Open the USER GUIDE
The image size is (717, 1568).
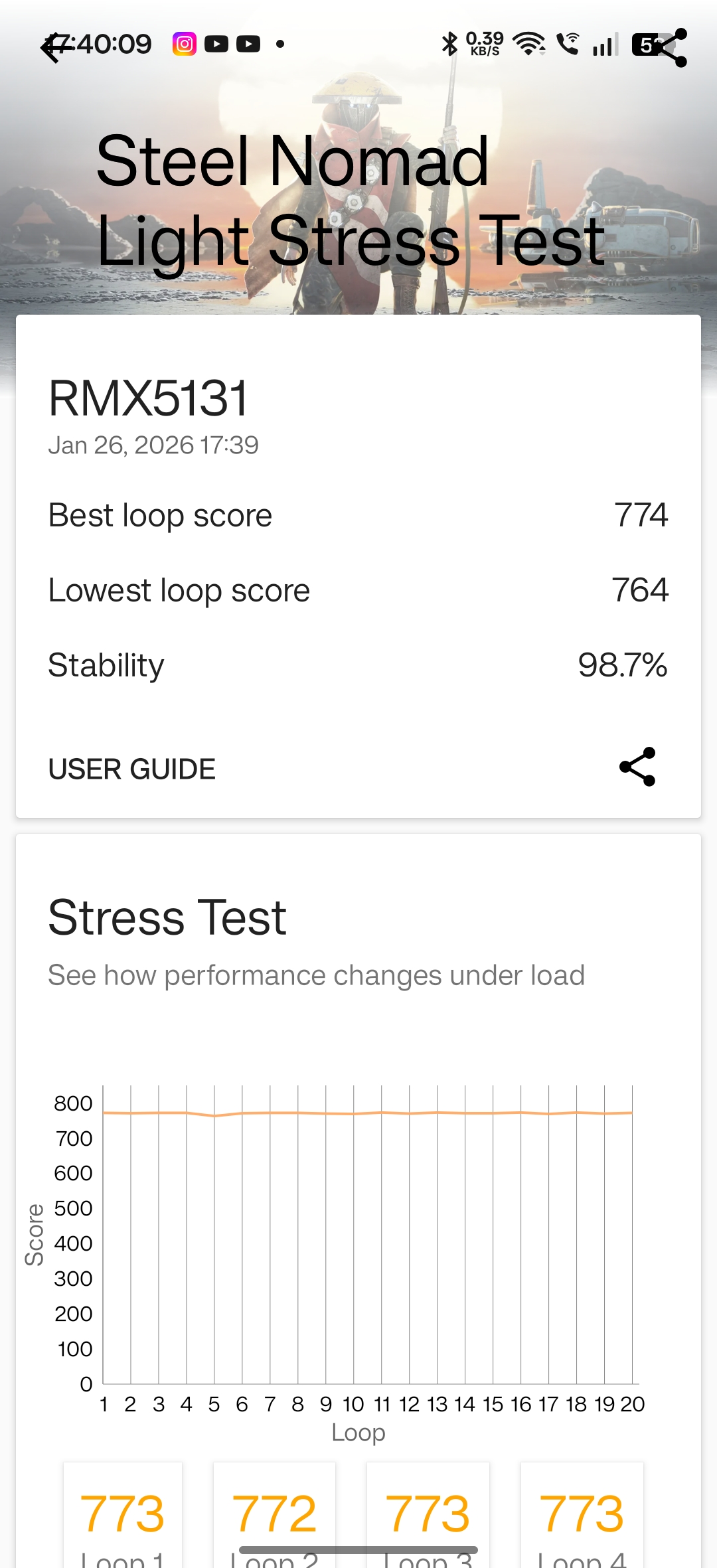[132, 769]
